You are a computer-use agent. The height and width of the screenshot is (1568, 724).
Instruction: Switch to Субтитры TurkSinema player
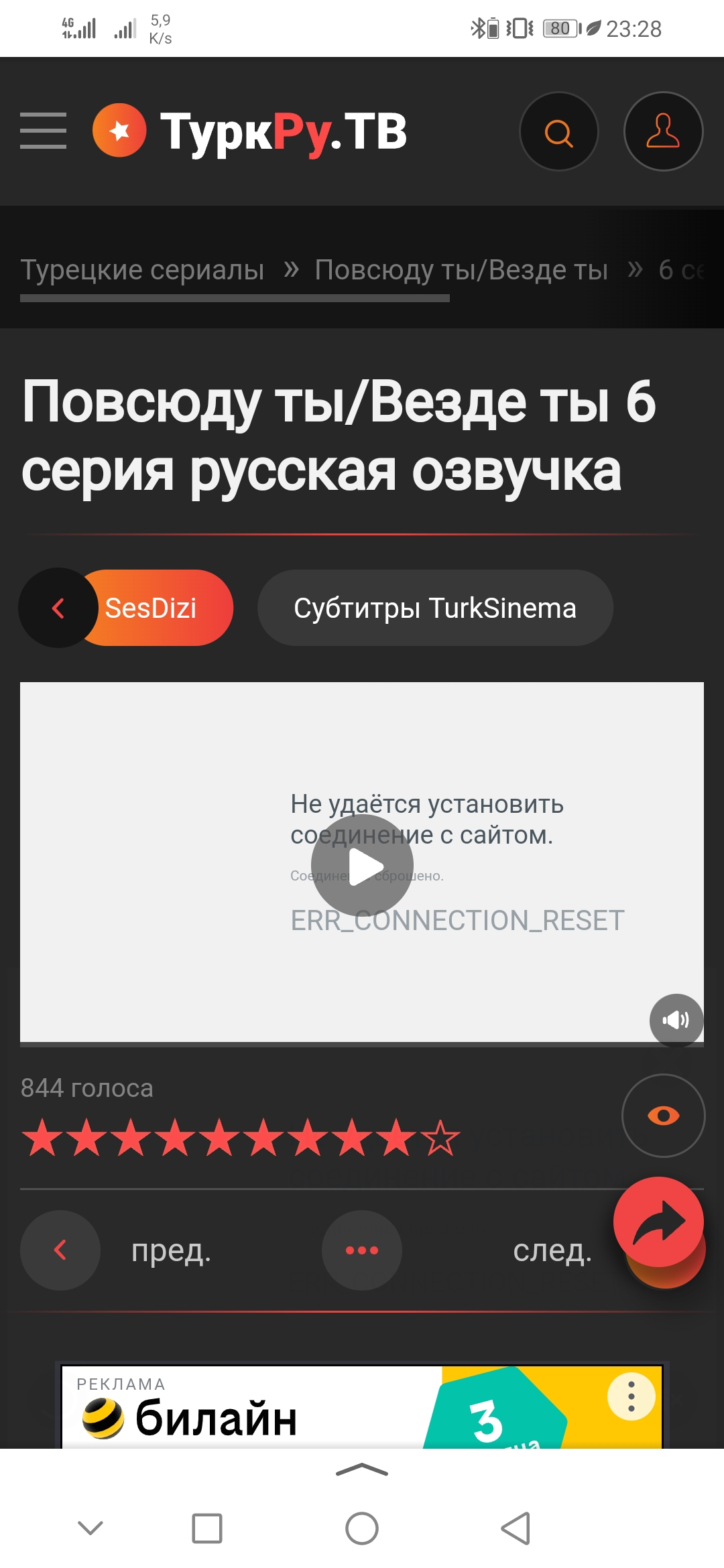point(435,608)
